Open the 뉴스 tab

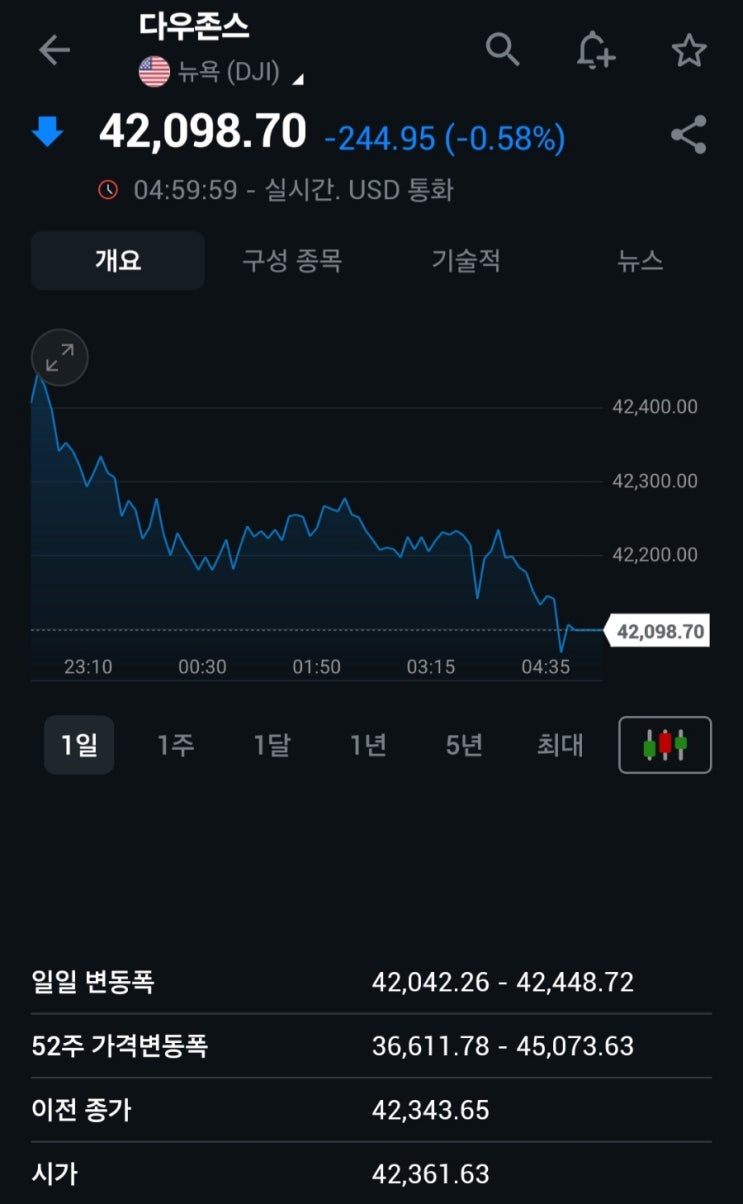640,261
